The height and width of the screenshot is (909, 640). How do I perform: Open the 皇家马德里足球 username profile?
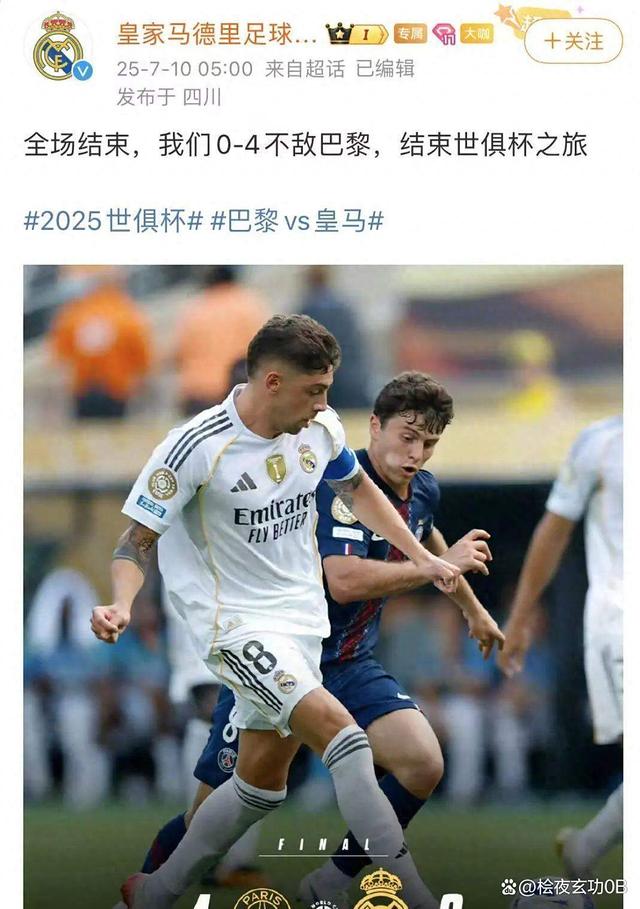click(217, 34)
